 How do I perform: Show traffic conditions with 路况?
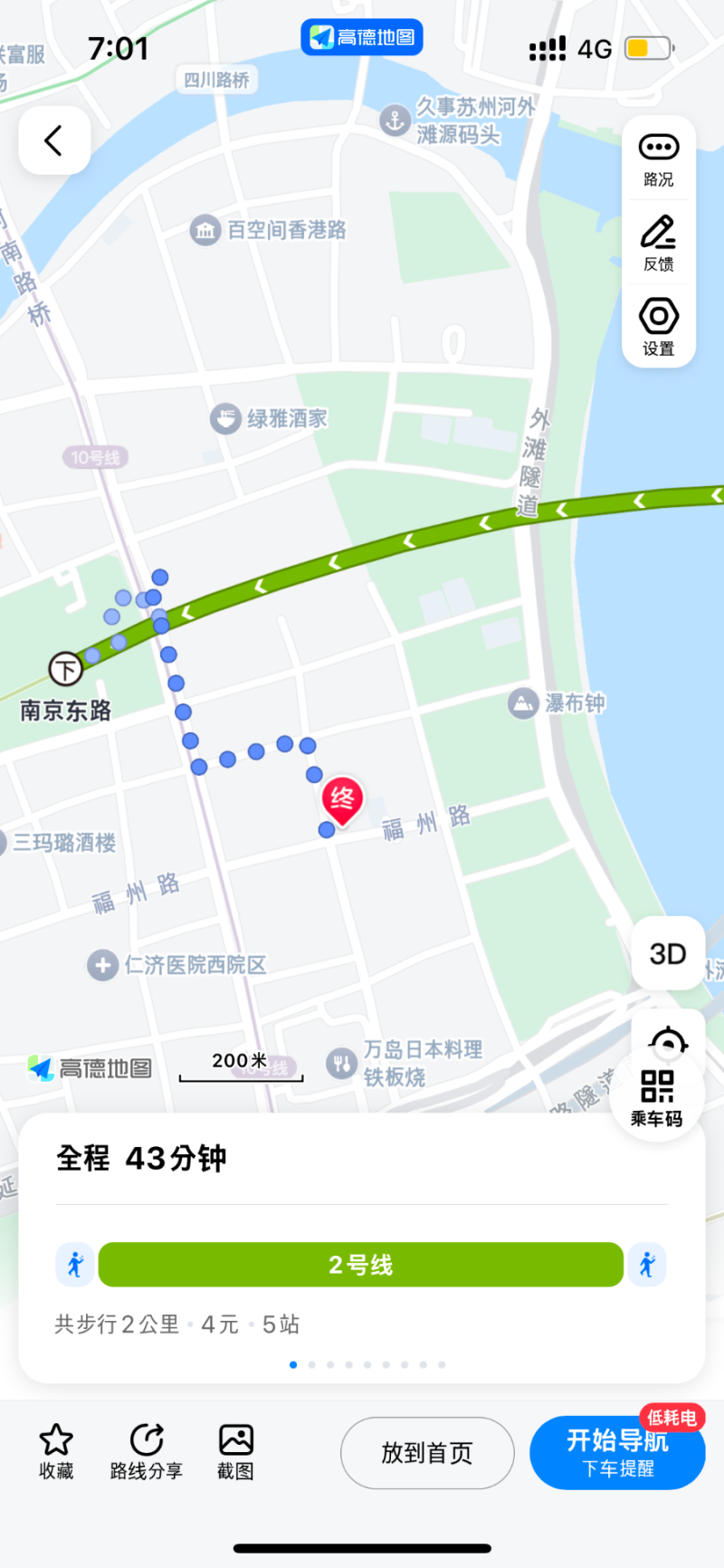pos(658,158)
